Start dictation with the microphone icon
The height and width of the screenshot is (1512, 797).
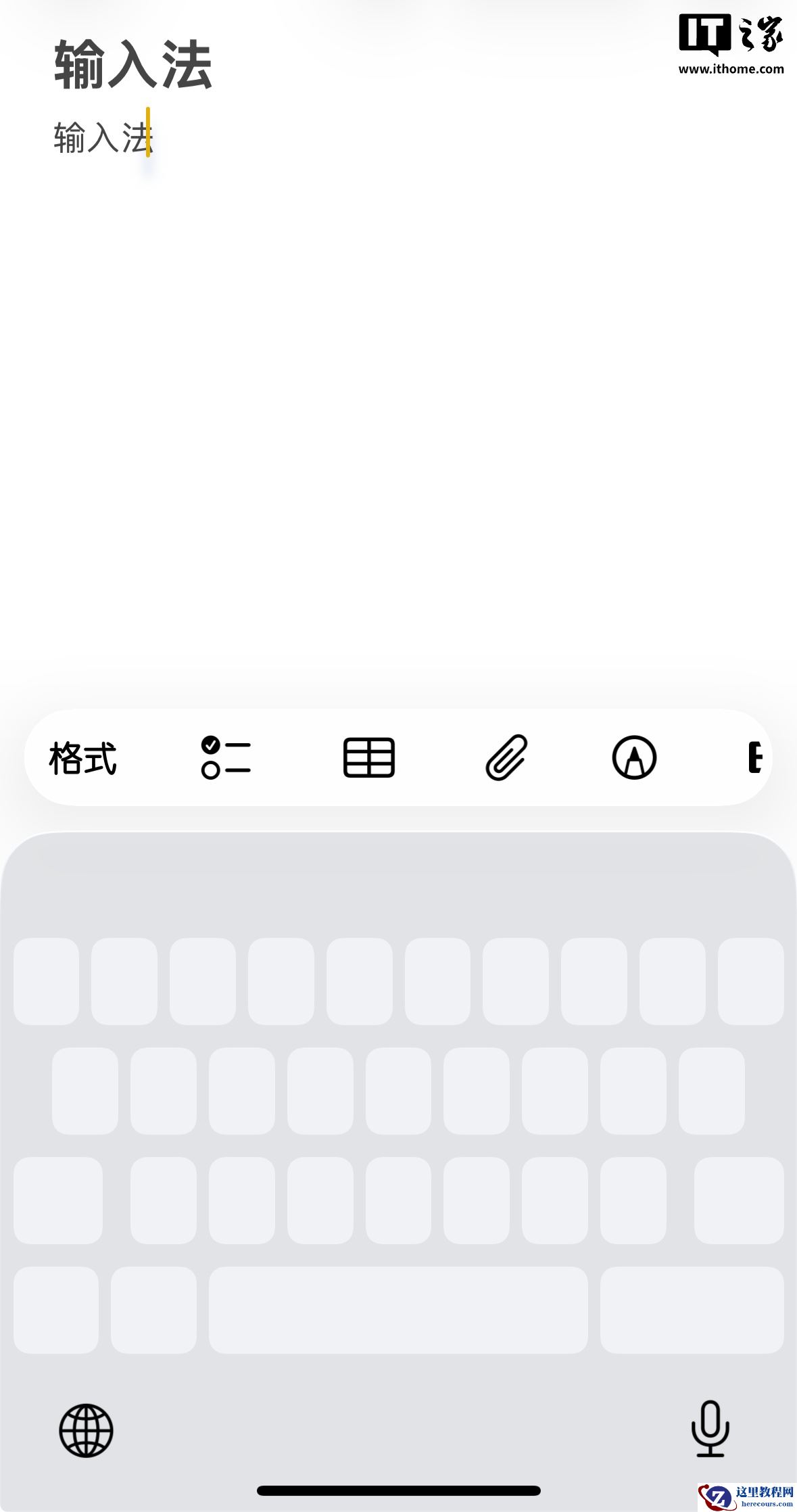tap(710, 1428)
